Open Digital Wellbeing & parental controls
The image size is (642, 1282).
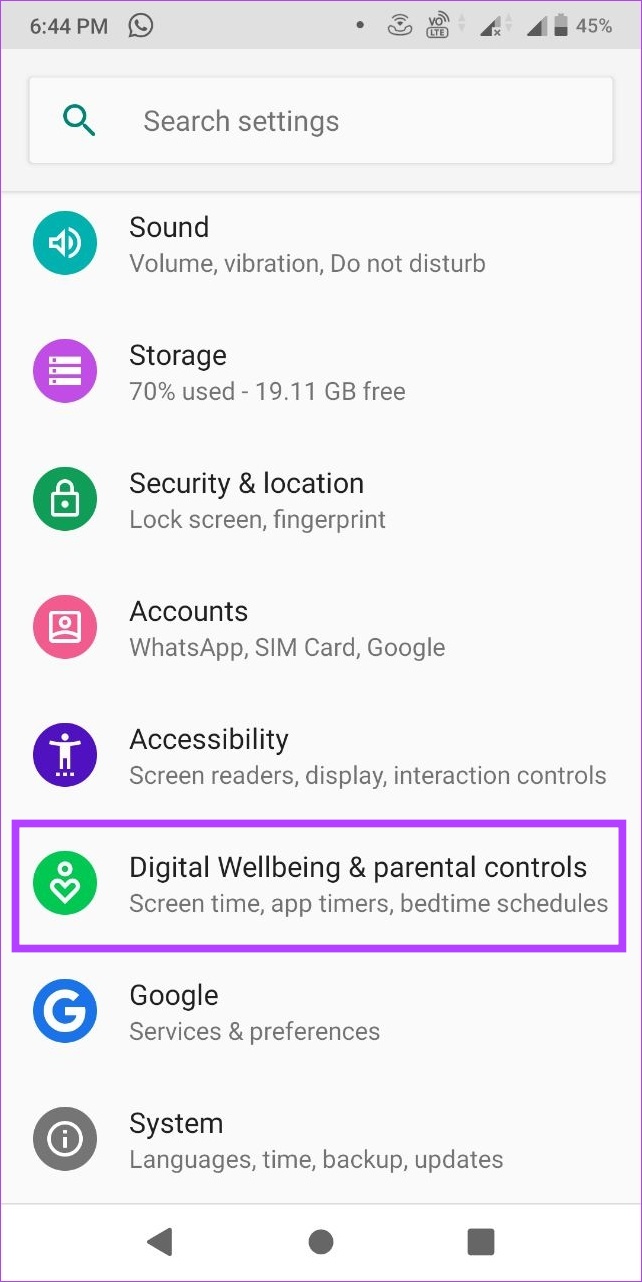[x=320, y=884]
